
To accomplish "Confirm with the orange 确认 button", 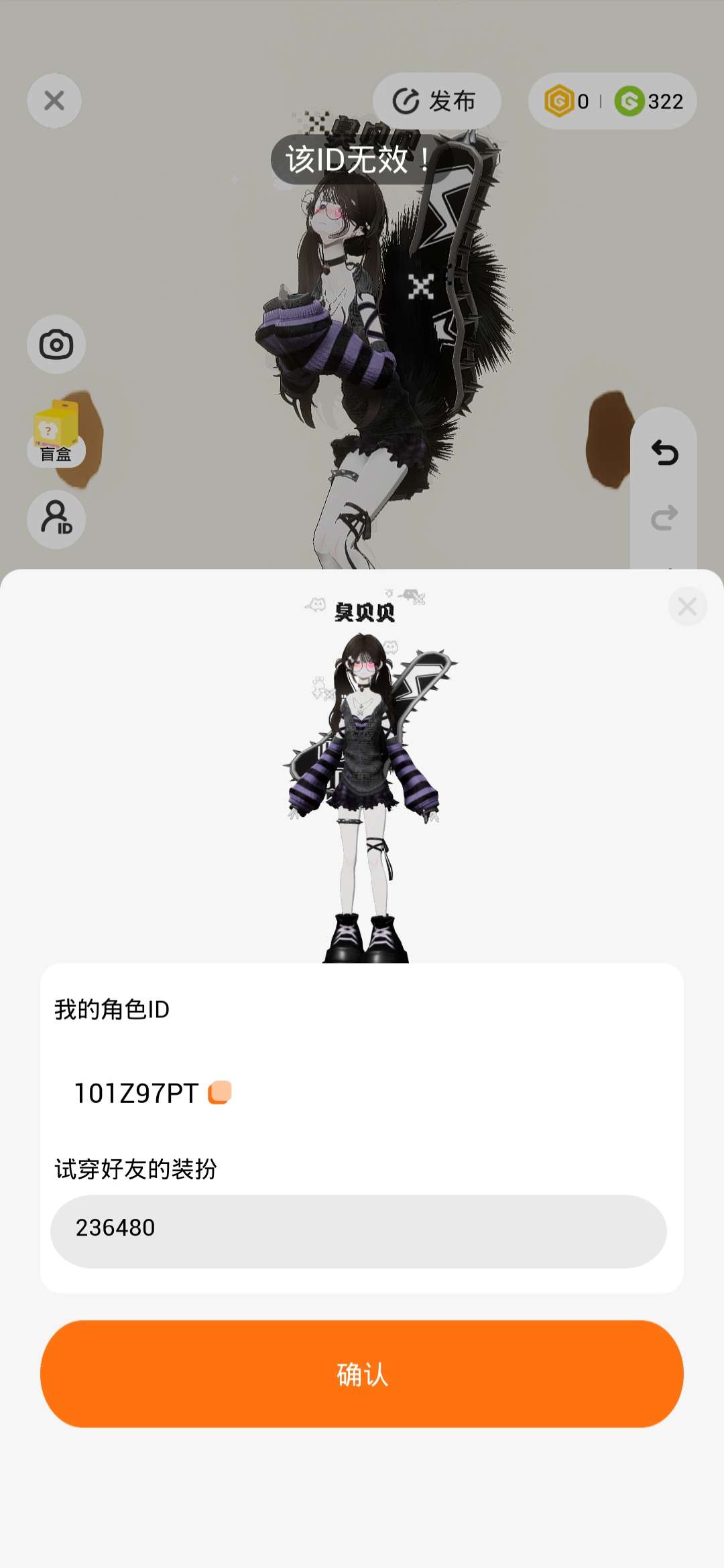I will (362, 1374).
